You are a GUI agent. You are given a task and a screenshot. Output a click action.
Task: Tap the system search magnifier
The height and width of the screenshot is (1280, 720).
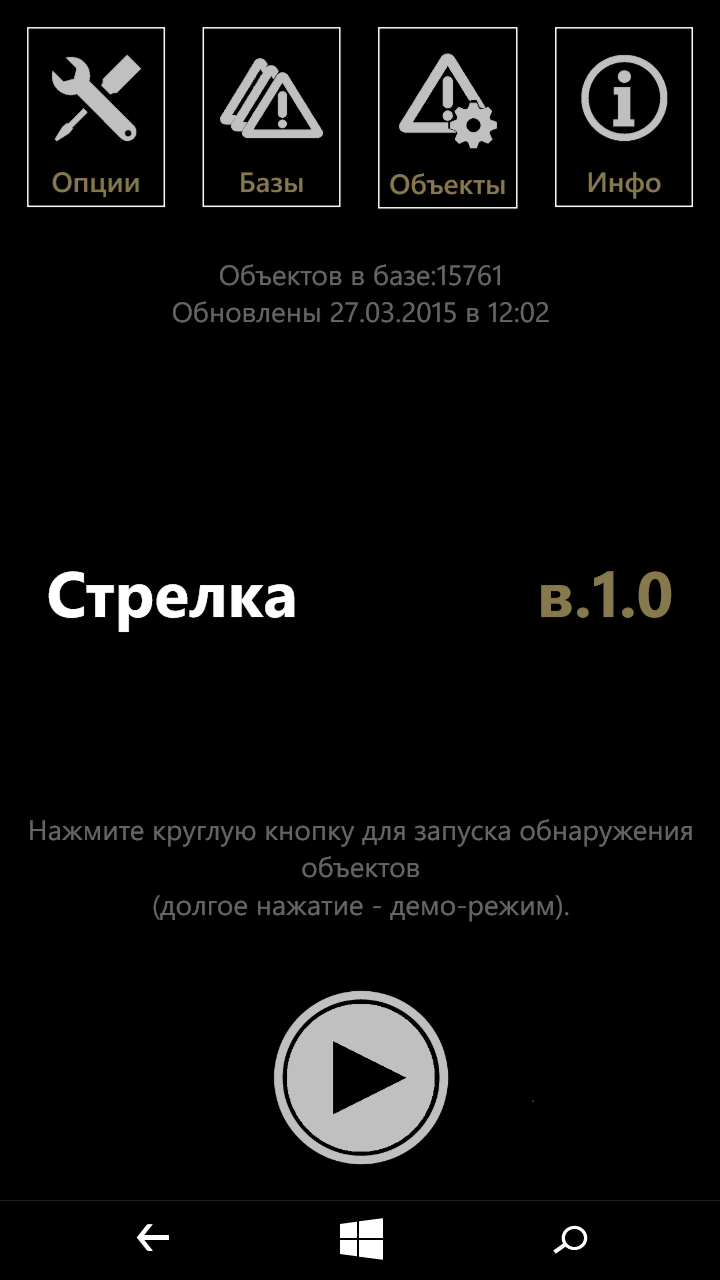click(x=570, y=1240)
